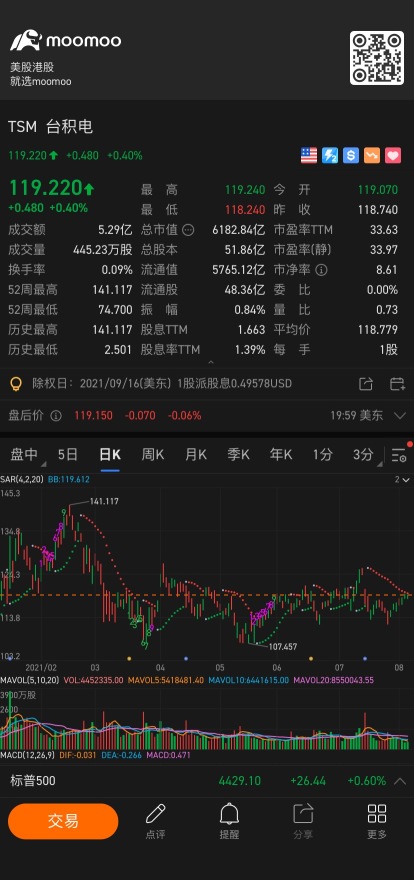Select the 周K weekly chart
This screenshot has width=414, height=880.
[153, 454]
